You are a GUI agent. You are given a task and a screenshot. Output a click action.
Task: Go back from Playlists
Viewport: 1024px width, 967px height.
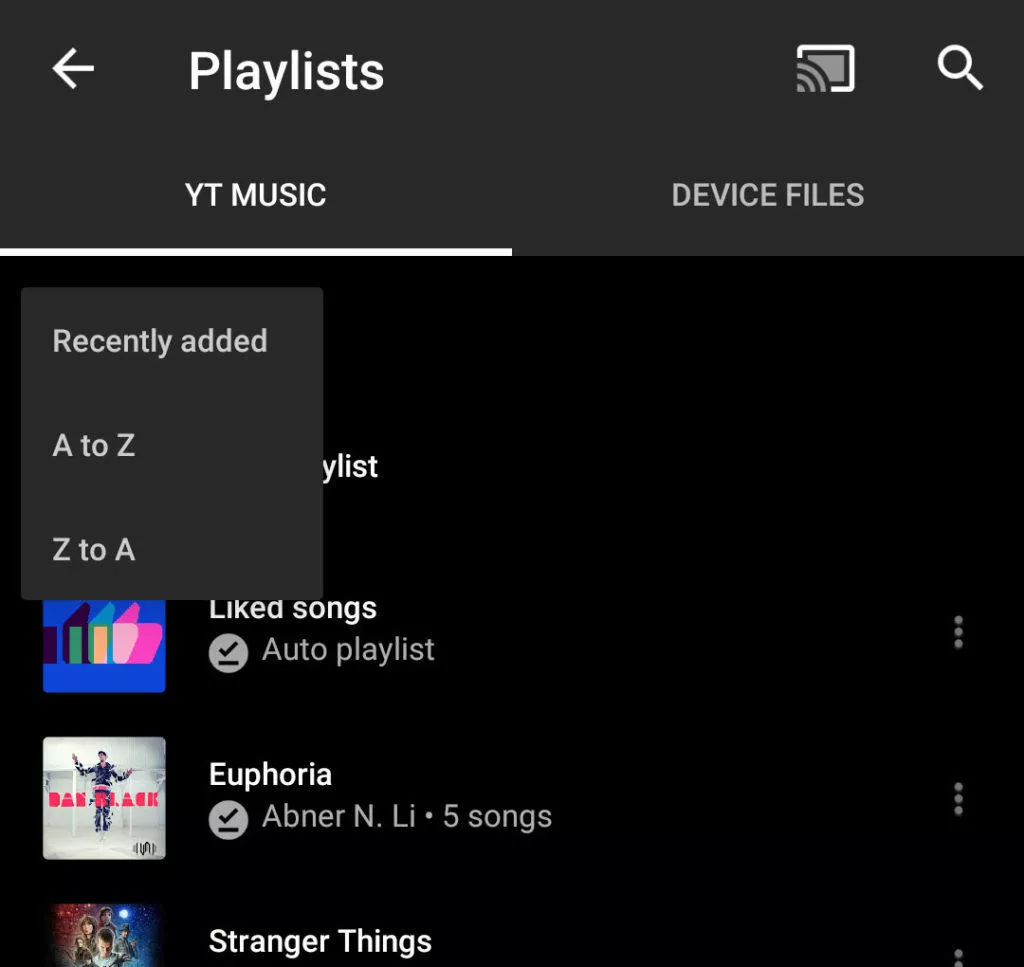tap(73, 69)
